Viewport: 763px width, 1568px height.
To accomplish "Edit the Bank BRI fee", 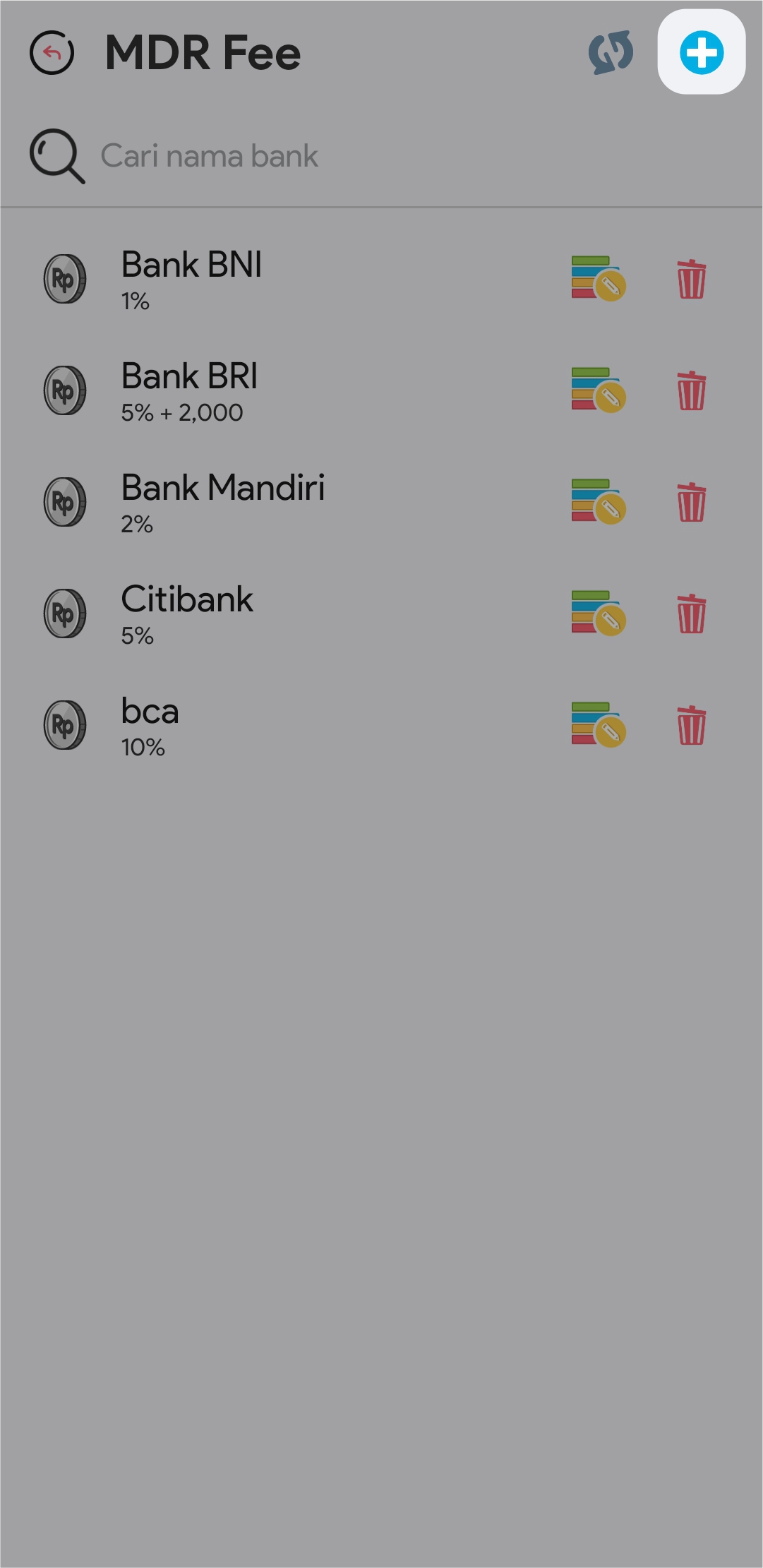I will pyautogui.click(x=599, y=390).
